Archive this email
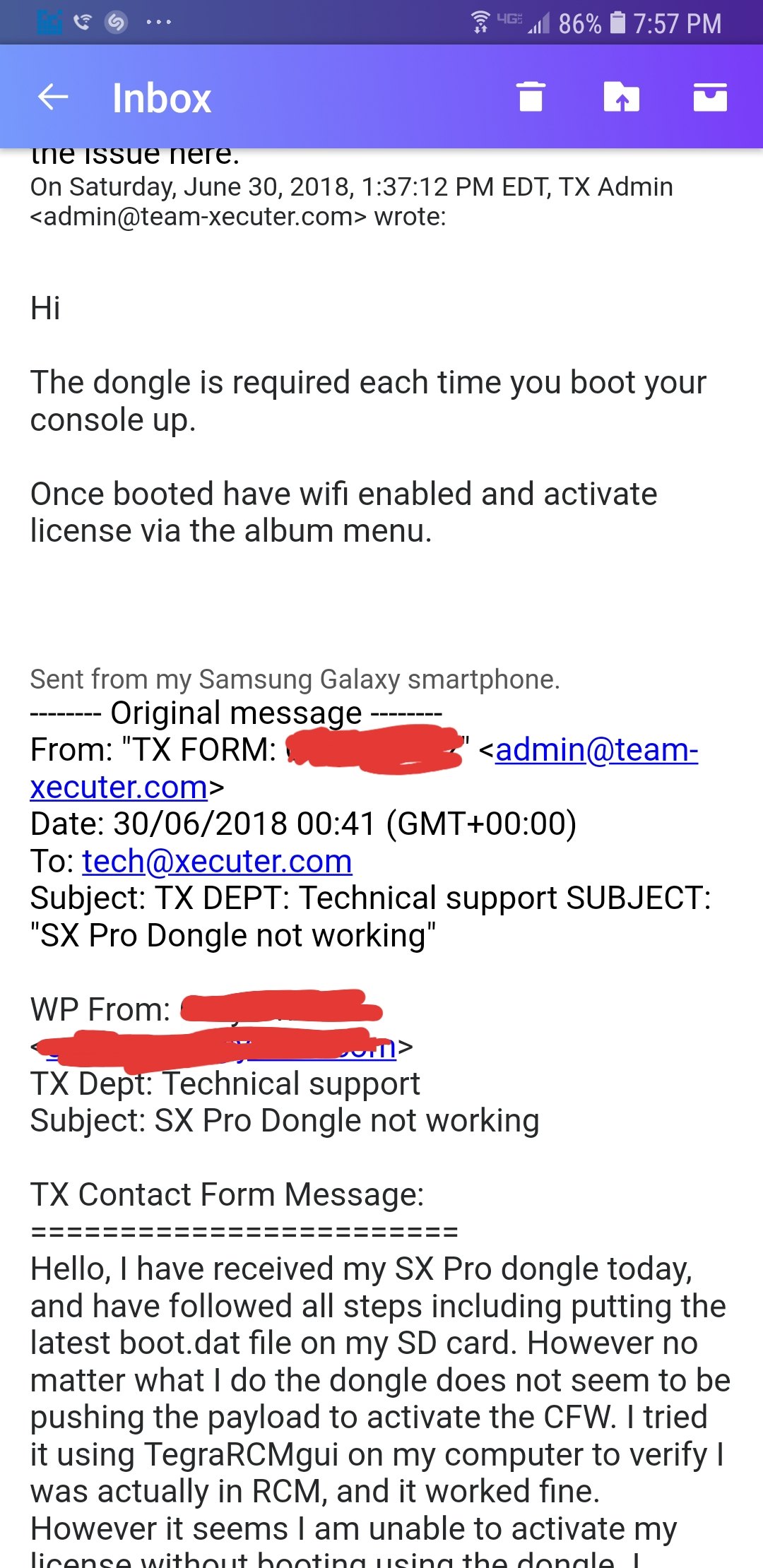This screenshot has width=763, height=1568. (710, 97)
